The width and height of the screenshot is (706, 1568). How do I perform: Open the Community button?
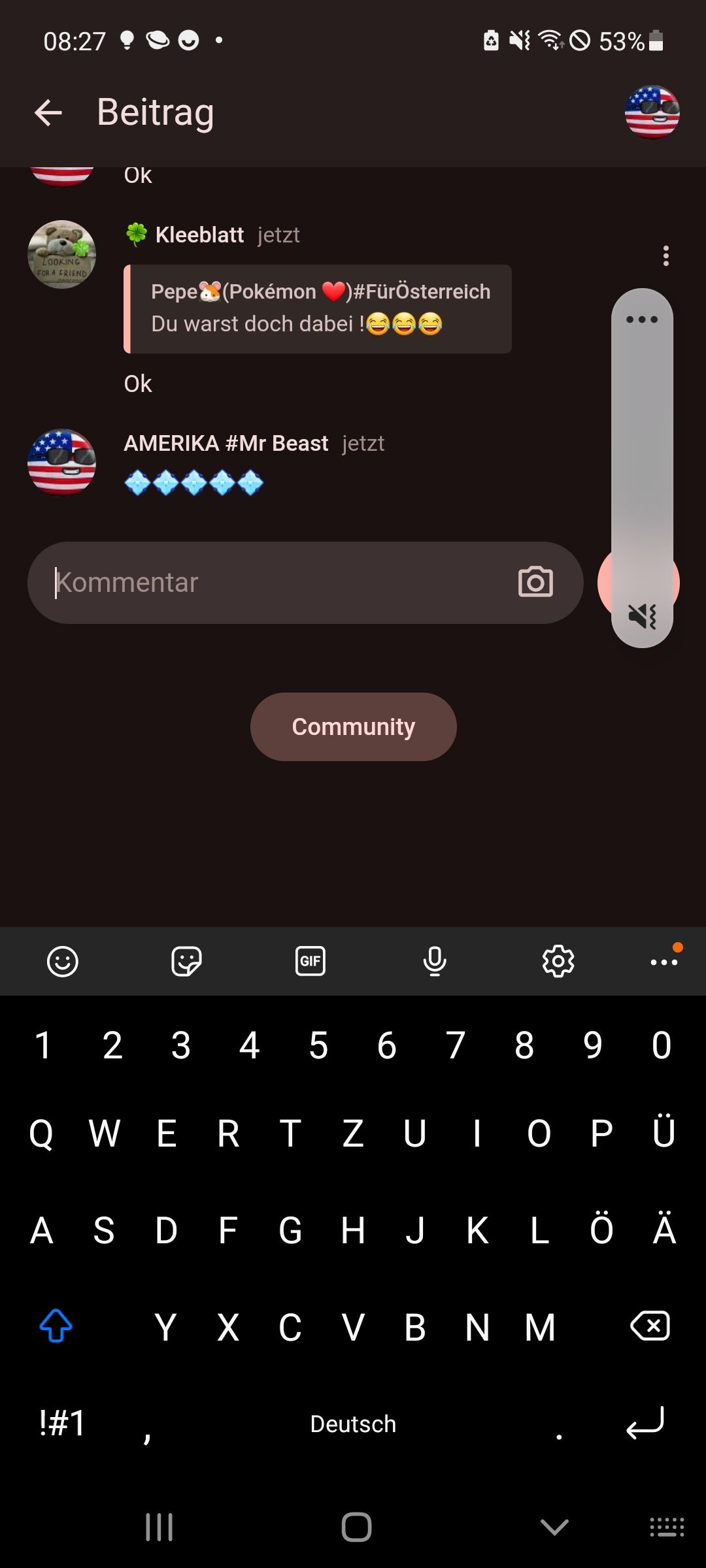tap(353, 727)
